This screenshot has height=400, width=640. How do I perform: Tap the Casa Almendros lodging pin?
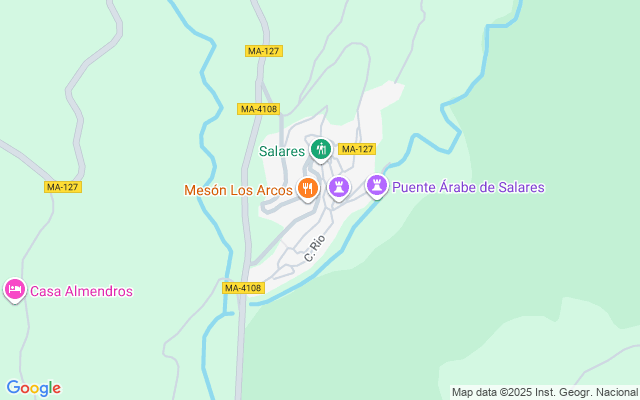click(15, 290)
